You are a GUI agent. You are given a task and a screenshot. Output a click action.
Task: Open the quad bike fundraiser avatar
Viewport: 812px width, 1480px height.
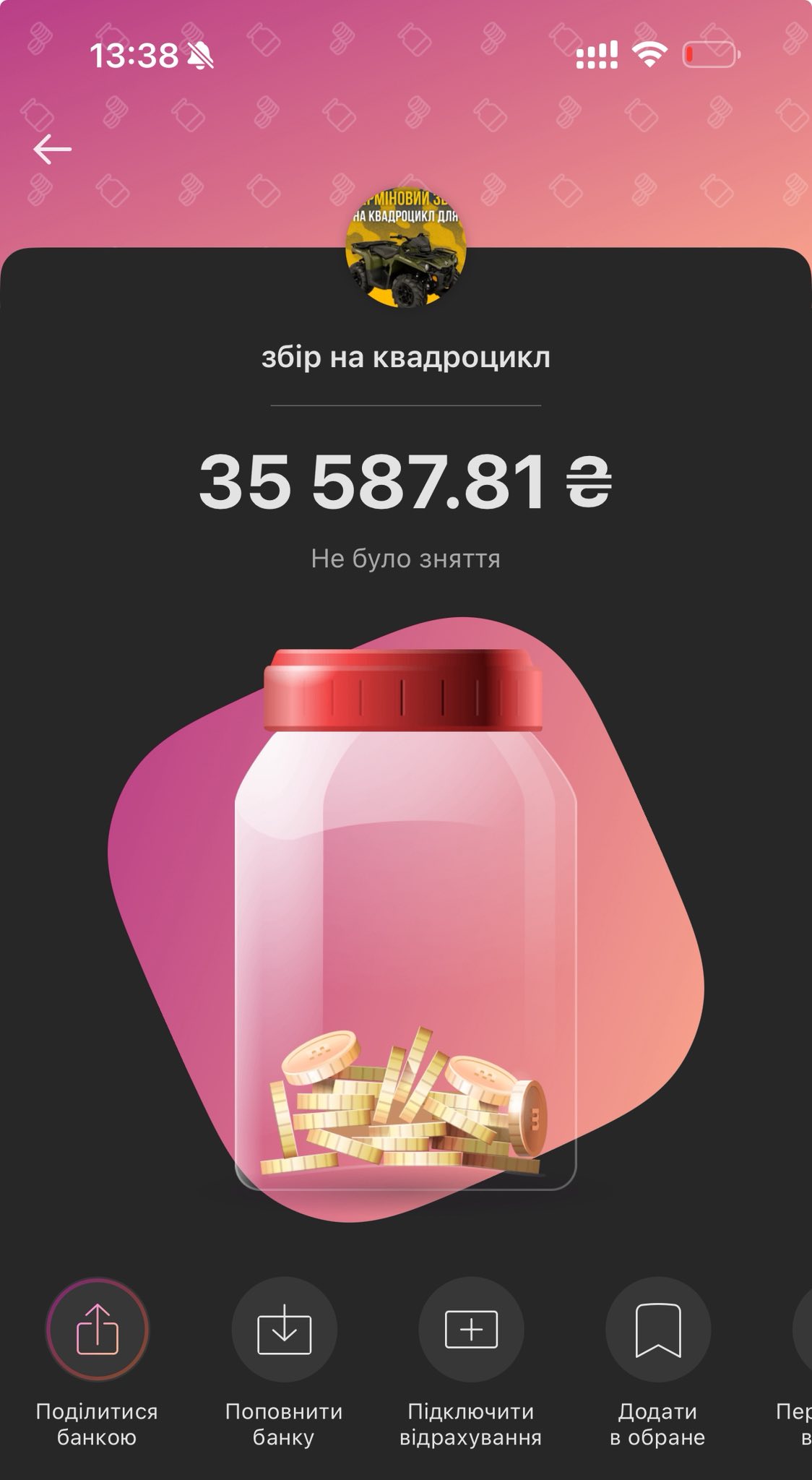(x=406, y=249)
